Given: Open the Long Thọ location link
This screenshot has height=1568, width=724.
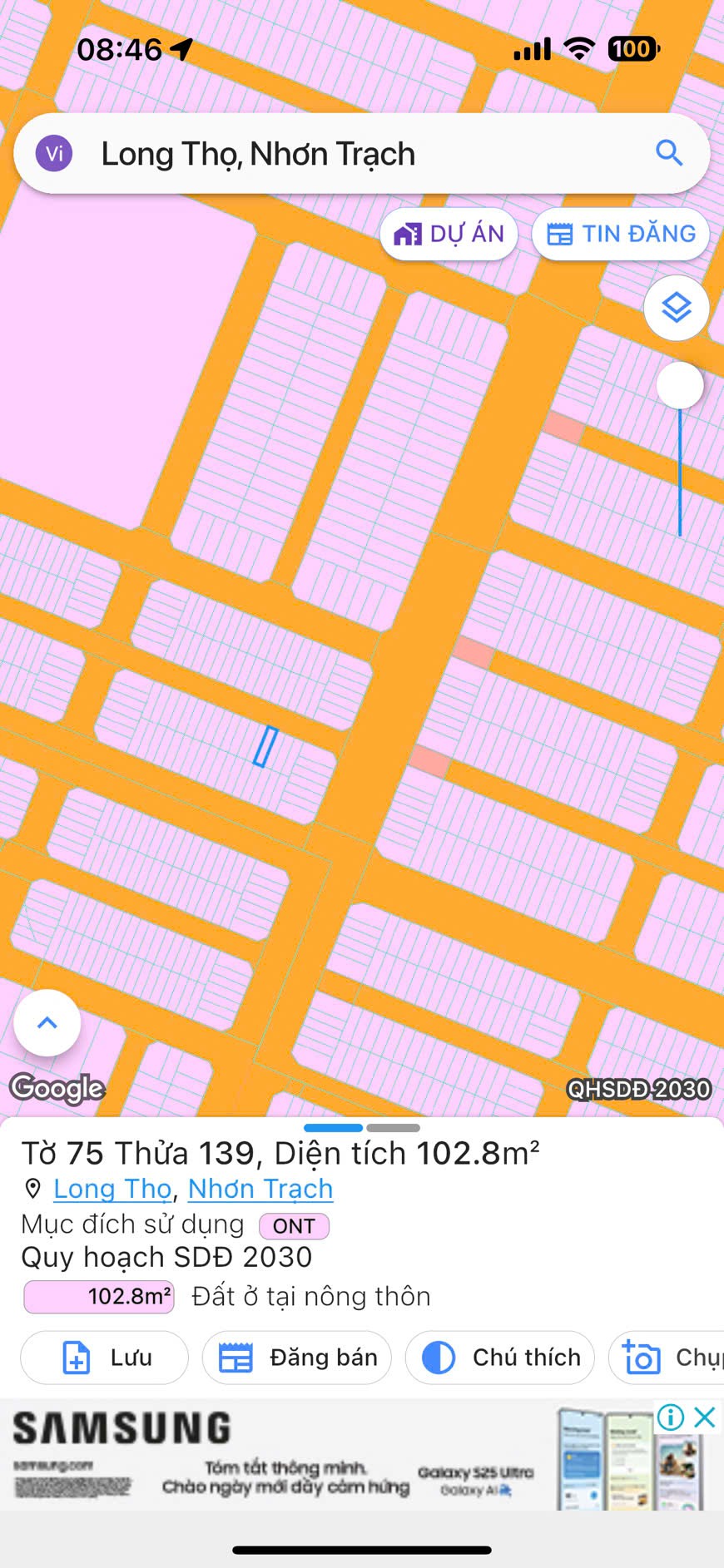Looking at the screenshot, I should click(112, 1189).
